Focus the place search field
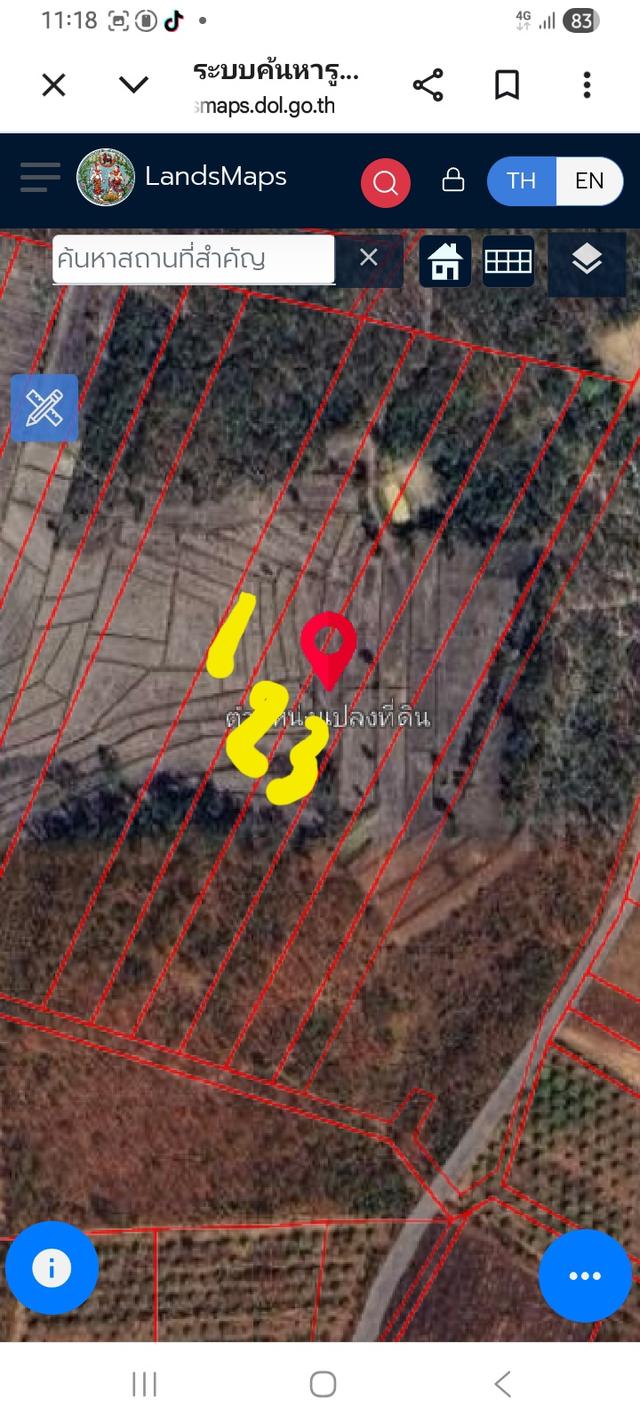Viewport: 640px width, 1422px height. 193,259
